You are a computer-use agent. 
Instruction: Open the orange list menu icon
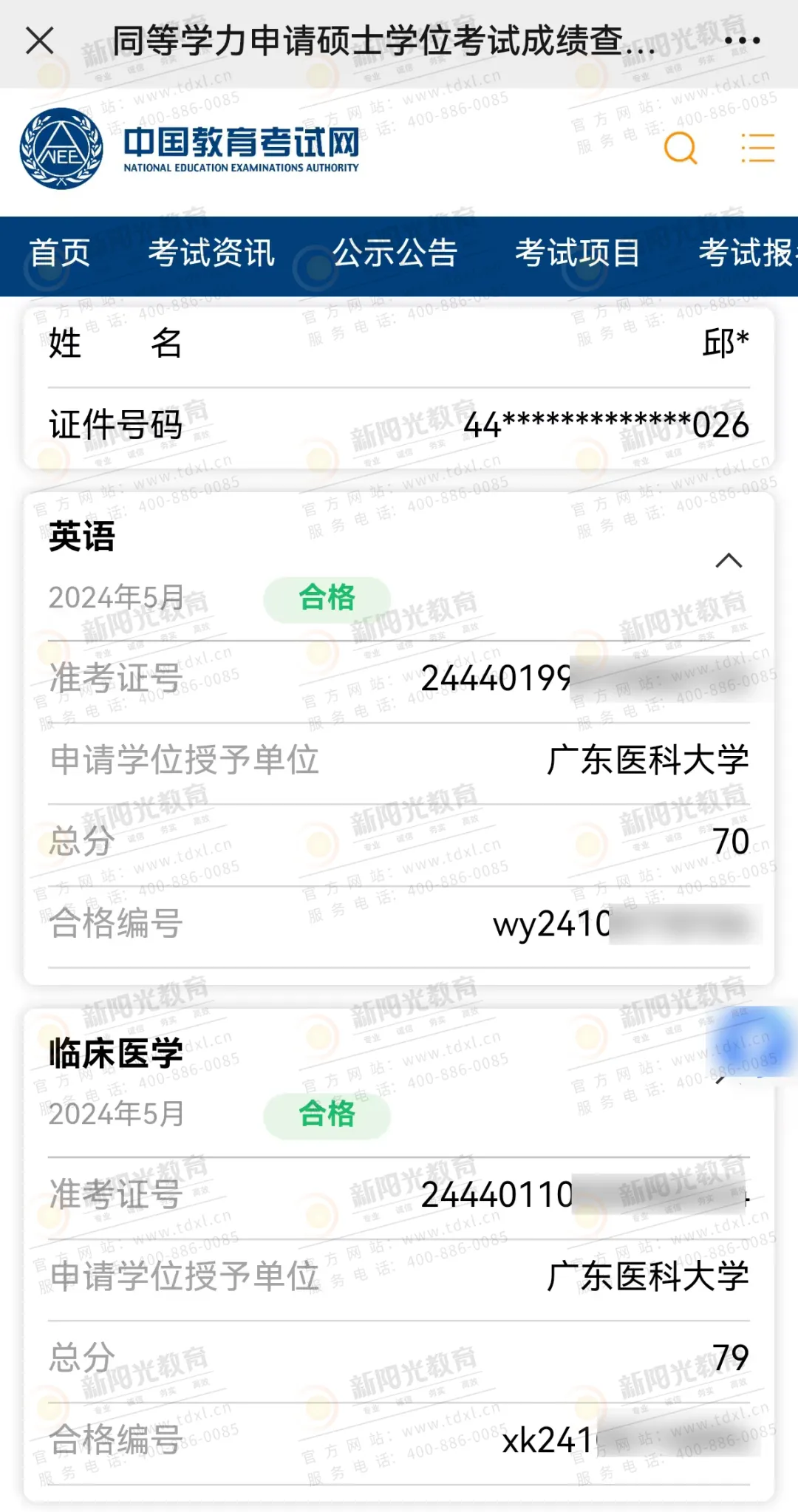pyautogui.click(x=757, y=148)
